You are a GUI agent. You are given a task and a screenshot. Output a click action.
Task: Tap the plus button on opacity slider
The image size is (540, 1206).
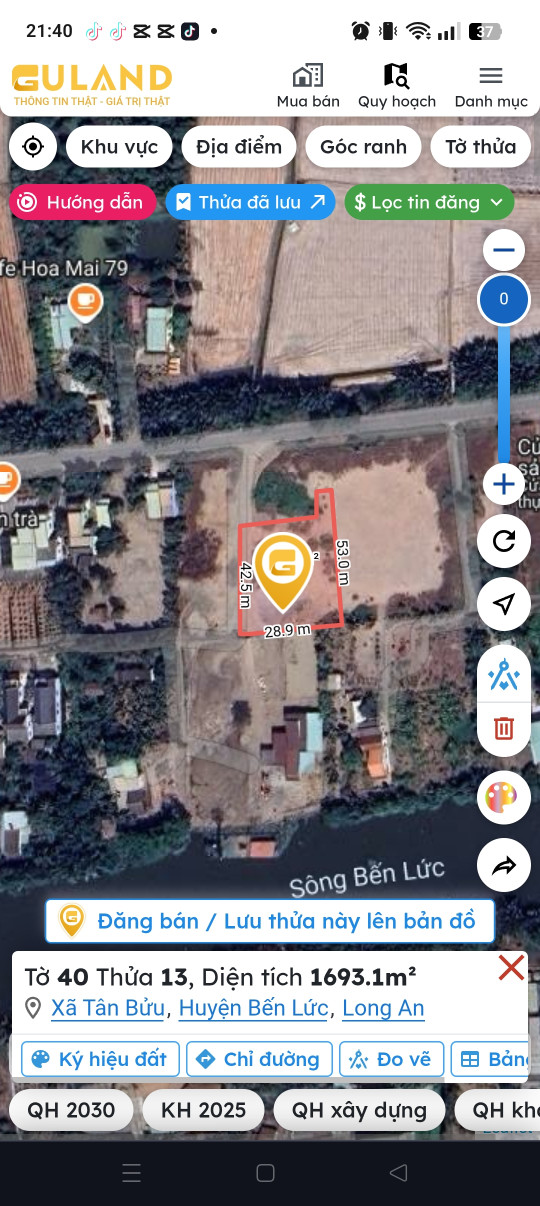tap(503, 485)
